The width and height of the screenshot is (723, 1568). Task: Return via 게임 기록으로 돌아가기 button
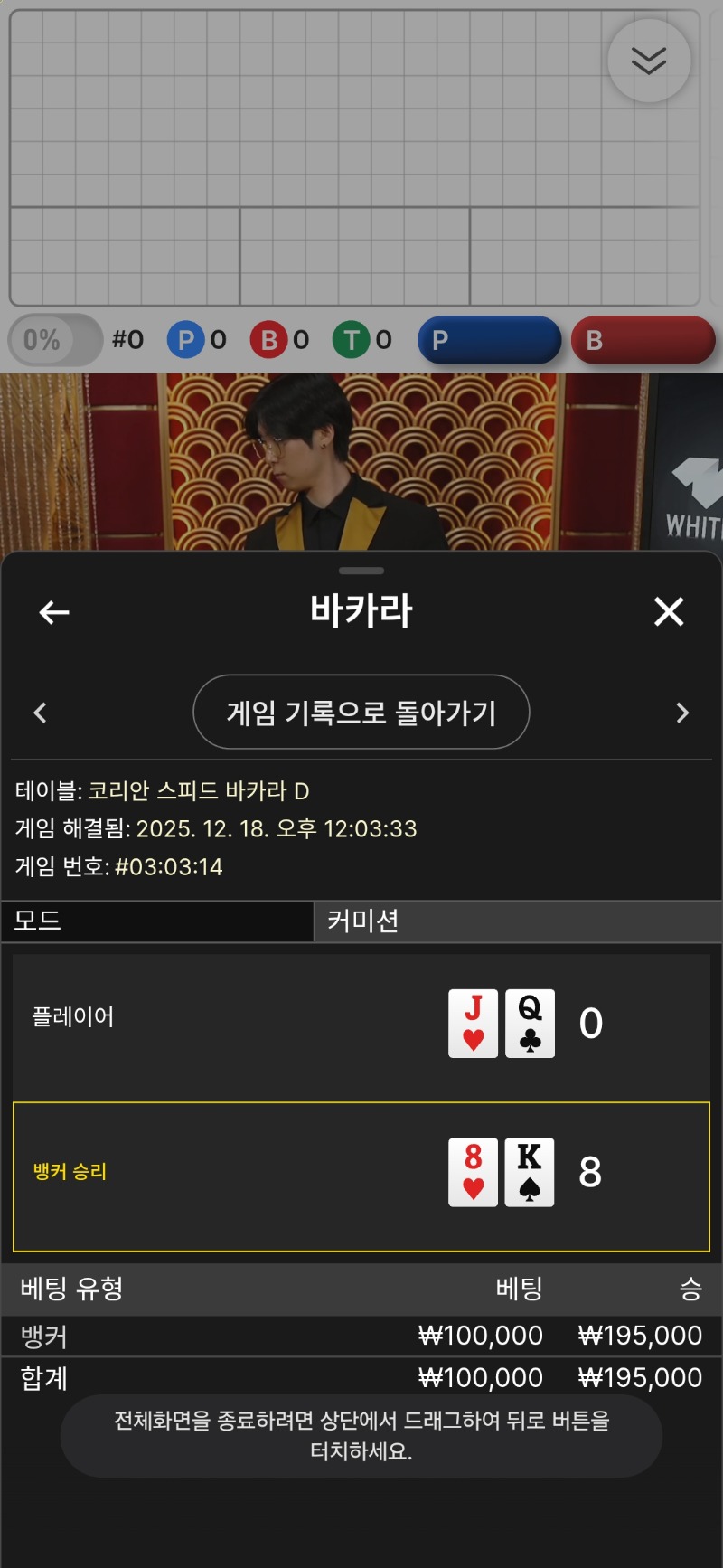point(361,713)
